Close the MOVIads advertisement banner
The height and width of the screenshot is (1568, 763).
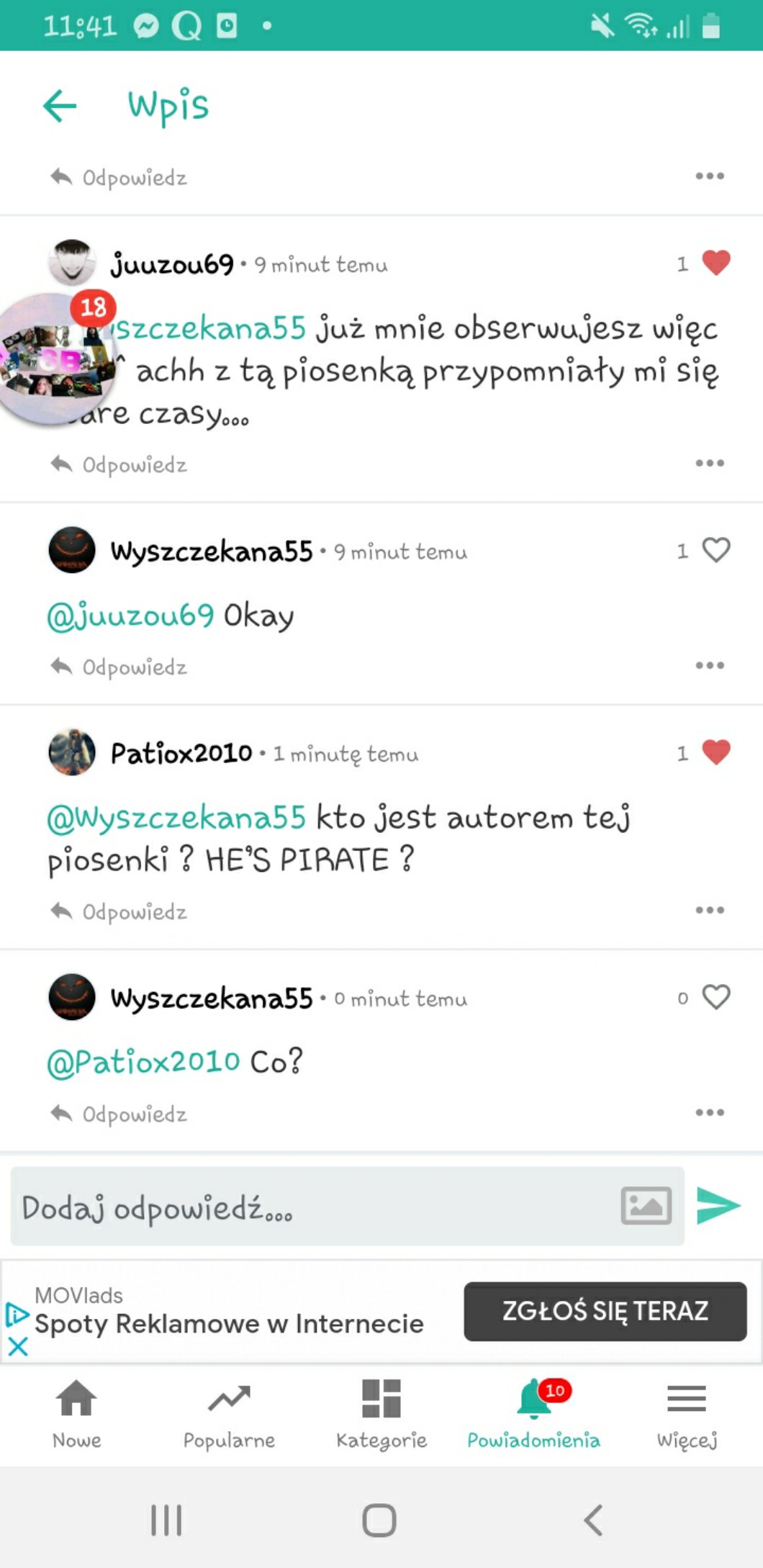click(18, 1346)
